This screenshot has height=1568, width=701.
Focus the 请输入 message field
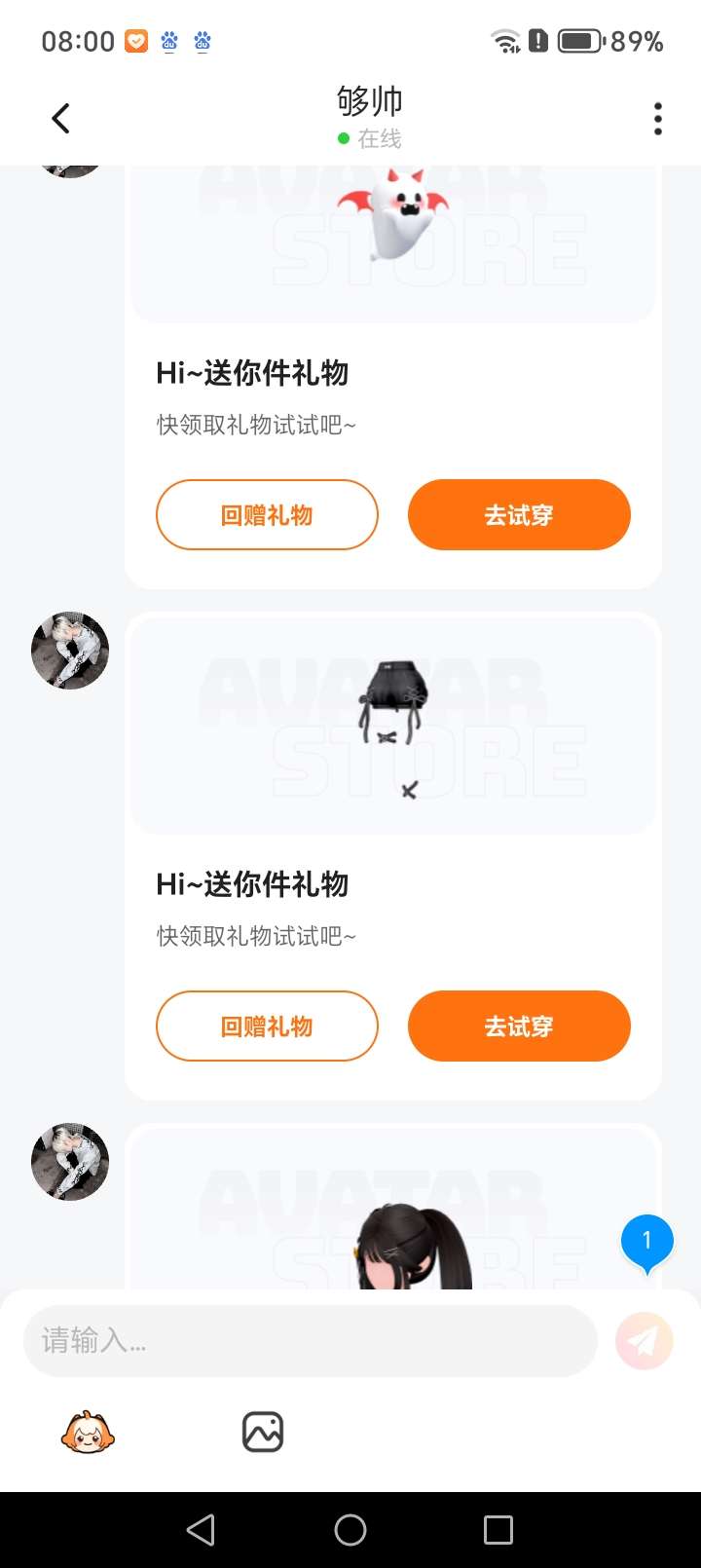tap(310, 1341)
